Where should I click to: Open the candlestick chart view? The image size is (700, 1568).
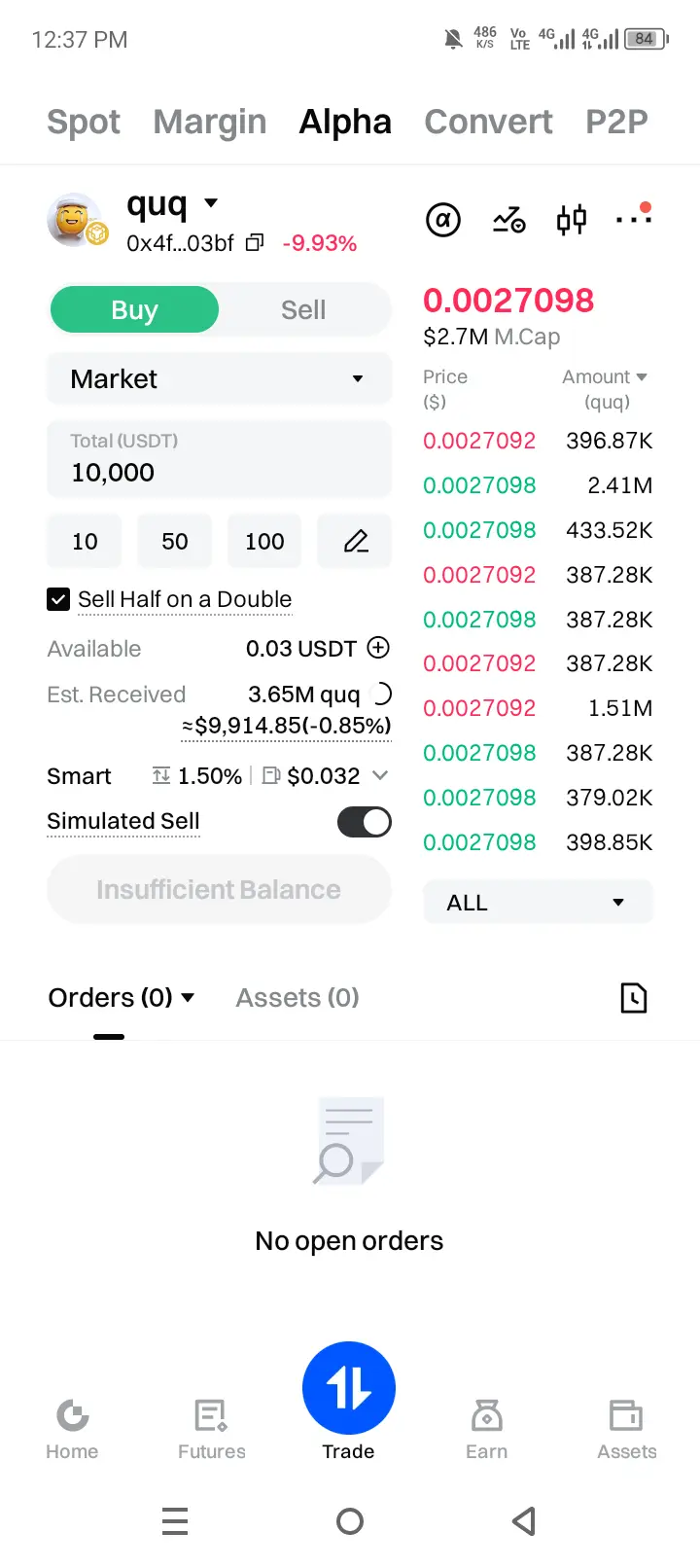click(572, 220)
